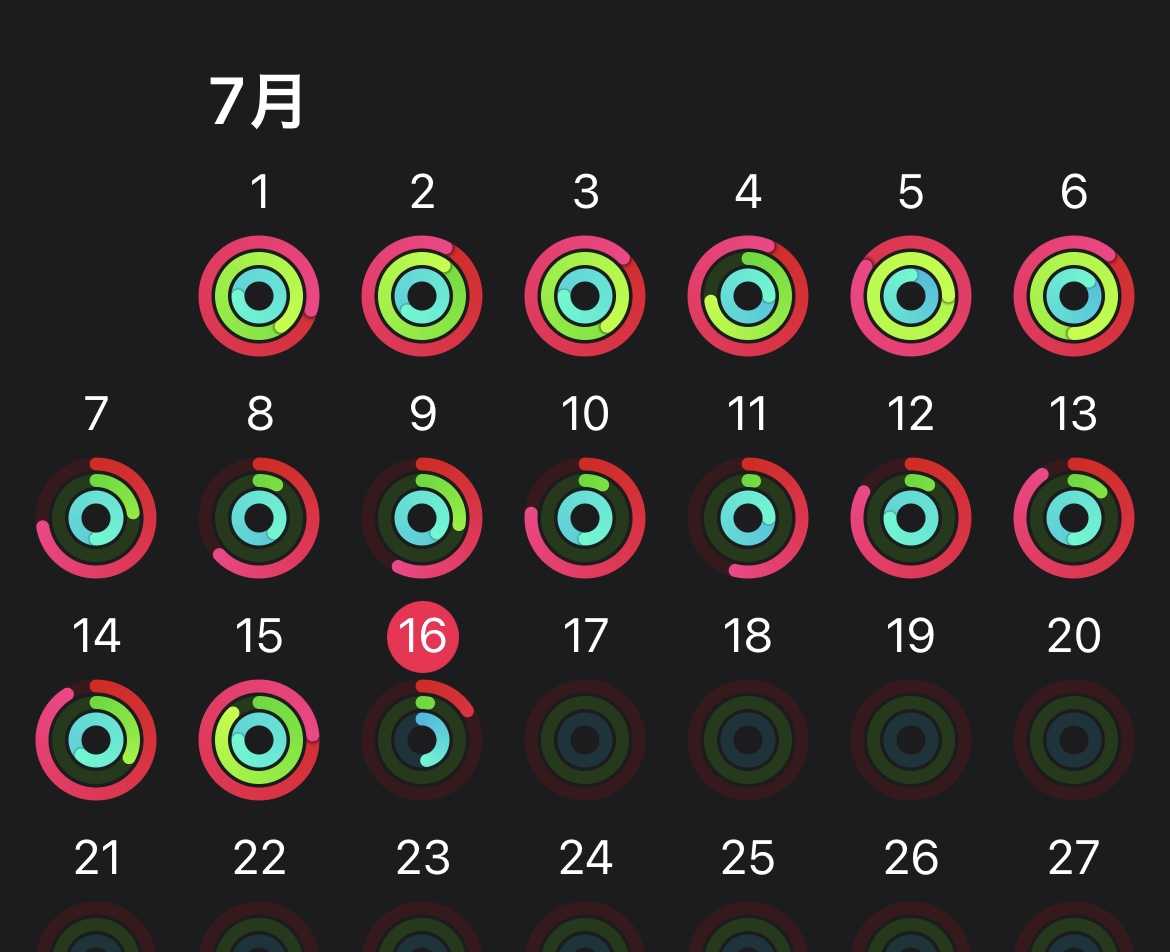View activity for July 9
1170x952 pixels.
click(x=422, y=518)
